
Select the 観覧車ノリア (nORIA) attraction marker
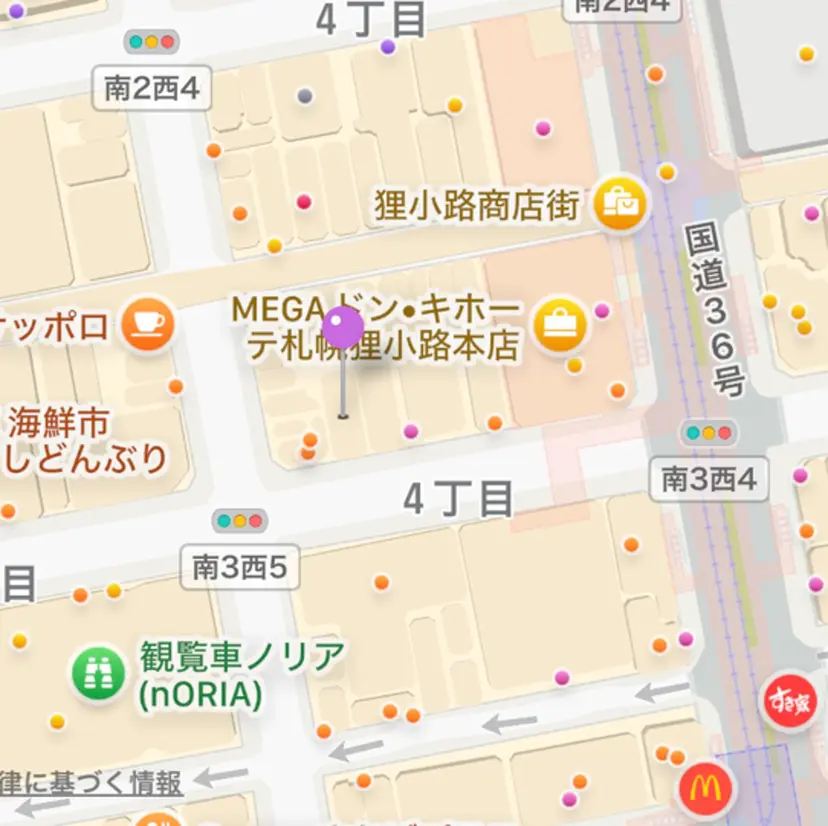point(98,674)
